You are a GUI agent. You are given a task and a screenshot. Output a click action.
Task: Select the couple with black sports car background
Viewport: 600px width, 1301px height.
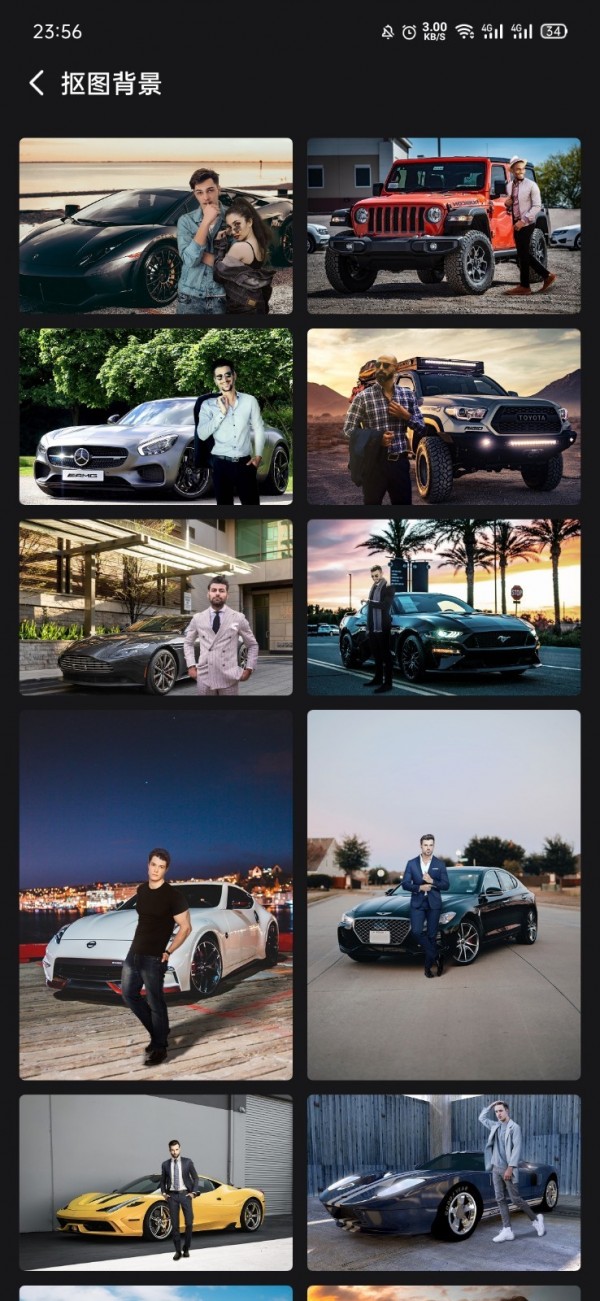[156, 226]
